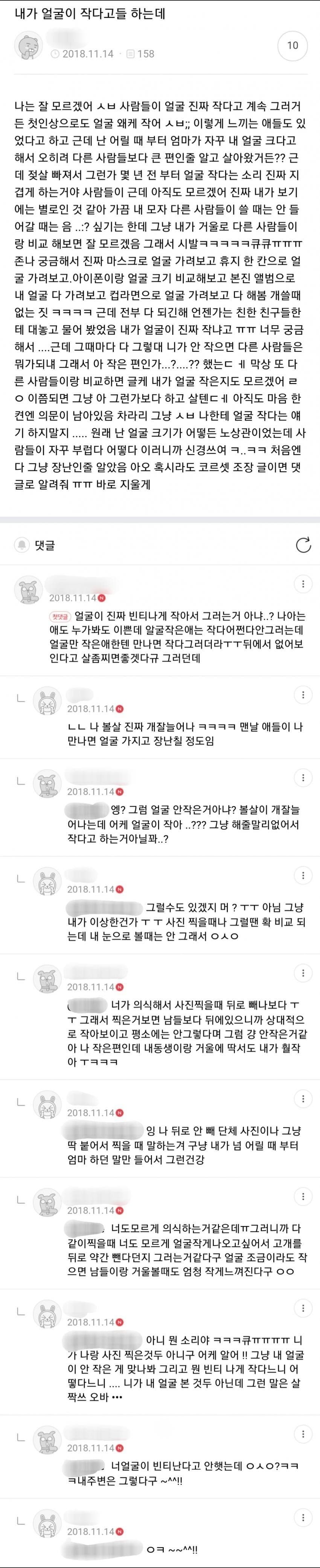Open the menu on the '볼살 진짜 개잘늘어나' reply
The width and height of the screenshot is (320, 1568).
(x=303, y=694)
